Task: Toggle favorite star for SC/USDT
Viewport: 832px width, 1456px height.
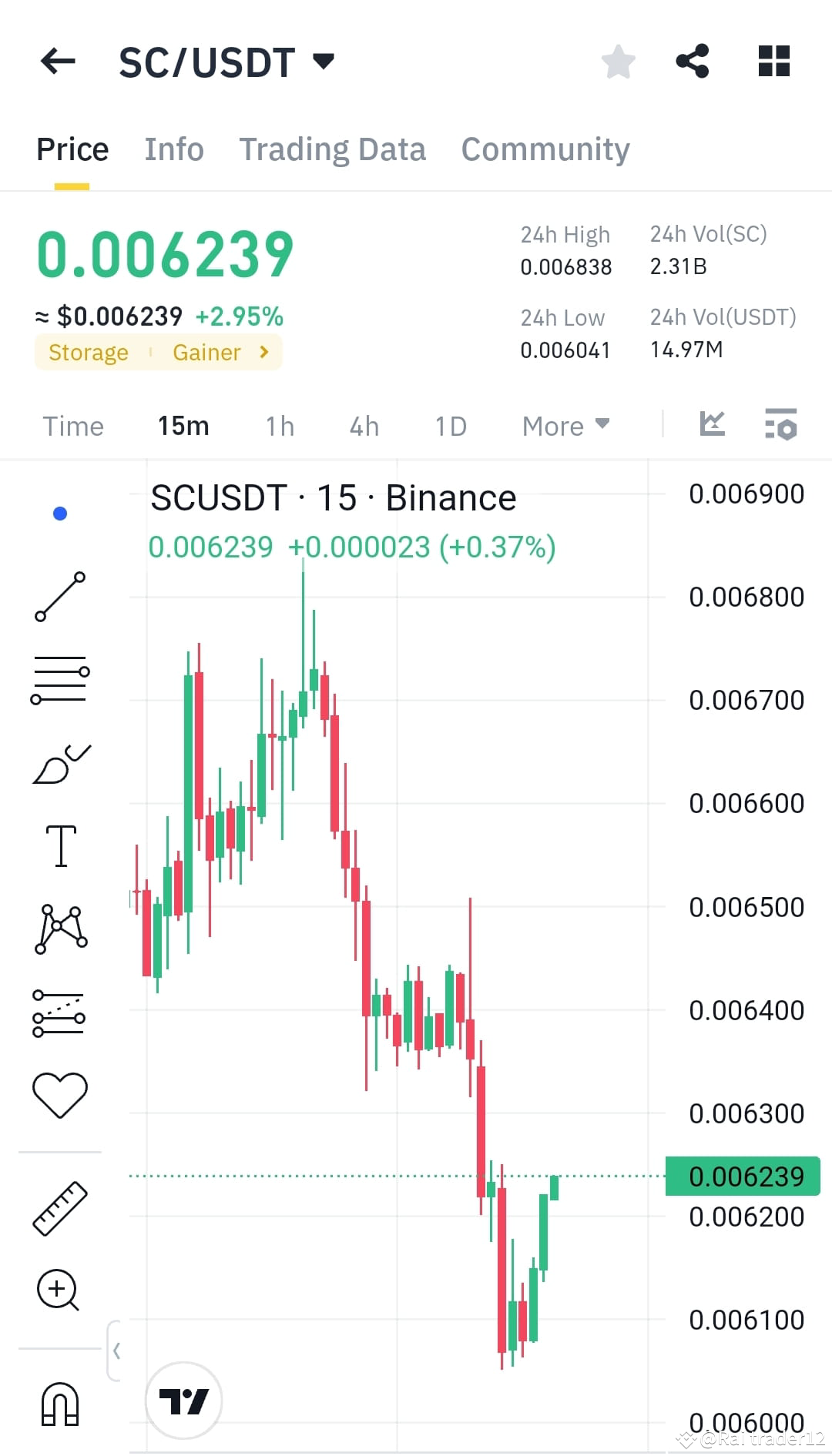Action: (618, 61)
